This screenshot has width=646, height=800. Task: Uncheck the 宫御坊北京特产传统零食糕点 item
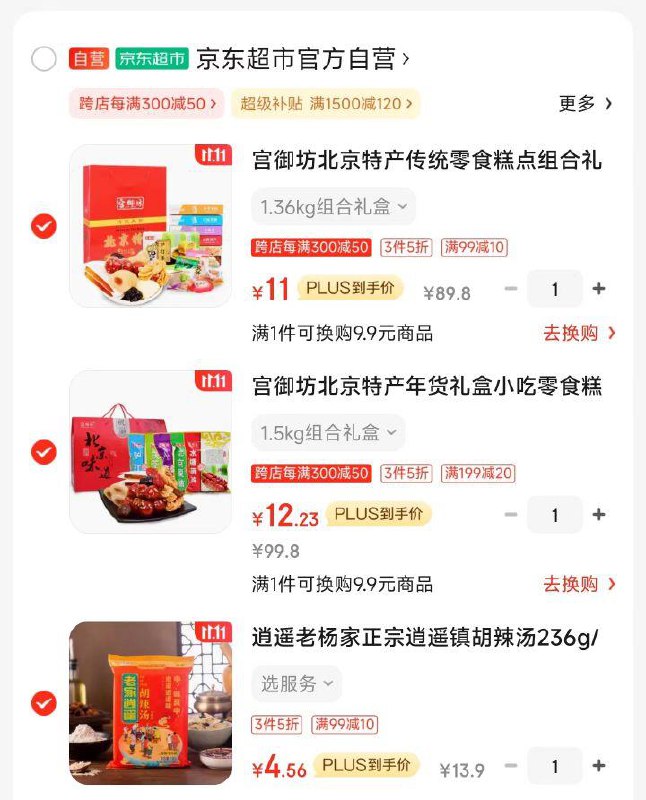point(43,226)
